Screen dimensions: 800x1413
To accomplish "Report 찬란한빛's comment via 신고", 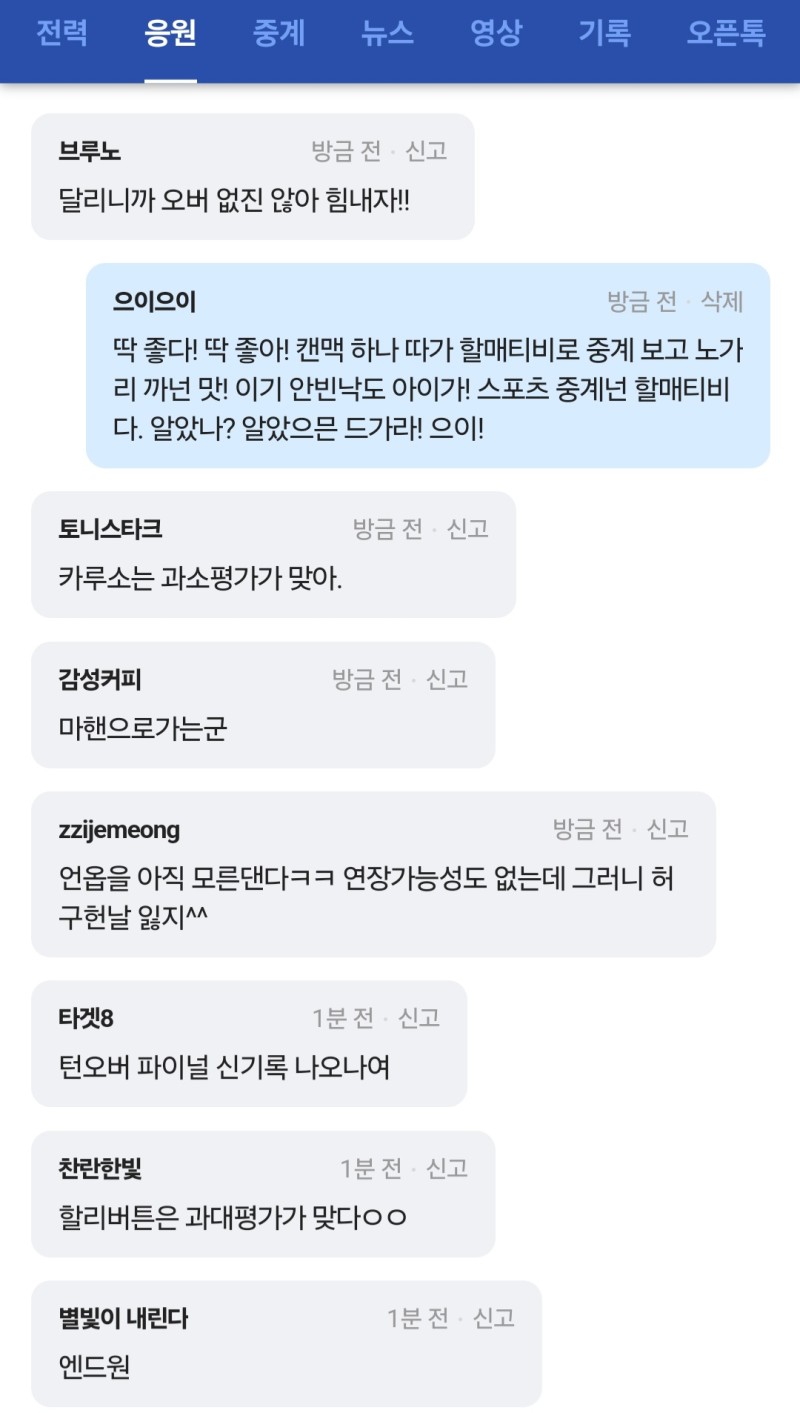I will [447, 1168].
